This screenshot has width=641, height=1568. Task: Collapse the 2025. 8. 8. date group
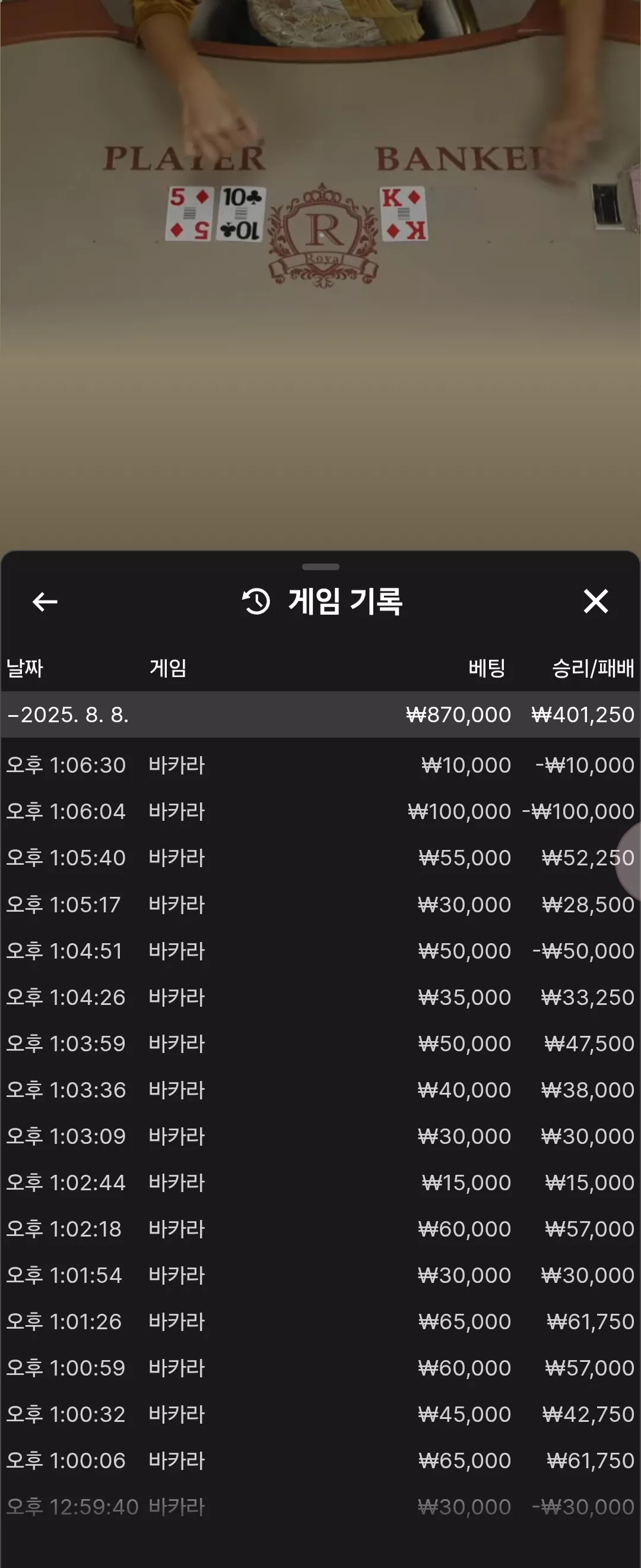(320, 715)
